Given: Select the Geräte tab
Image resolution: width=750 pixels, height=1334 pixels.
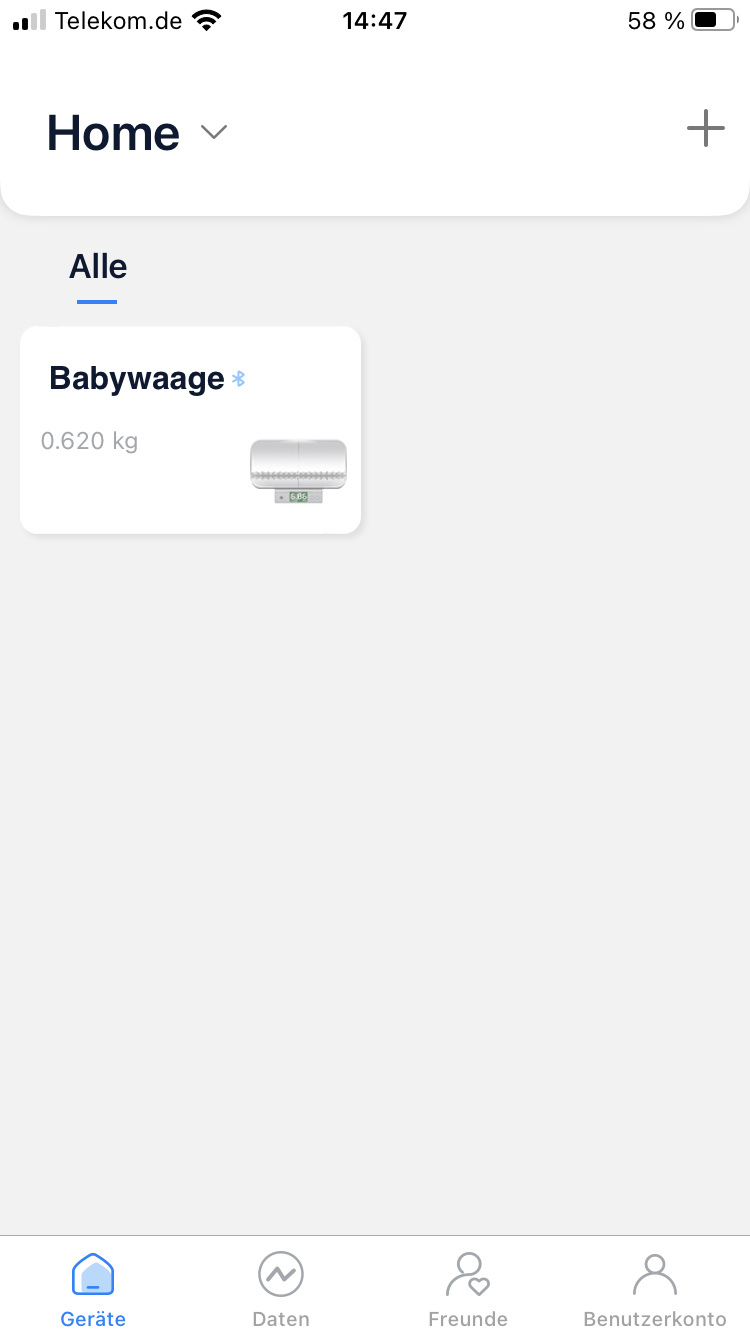Looking at the screenshot, I should (x=93, y=1290).
